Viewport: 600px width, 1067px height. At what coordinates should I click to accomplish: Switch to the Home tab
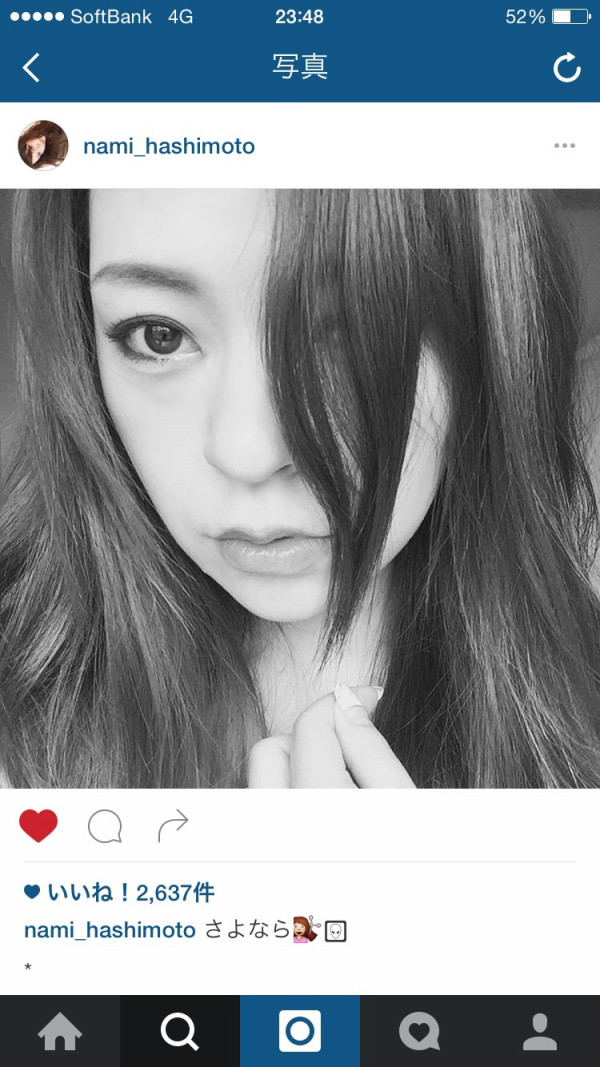coord(60,1031)
